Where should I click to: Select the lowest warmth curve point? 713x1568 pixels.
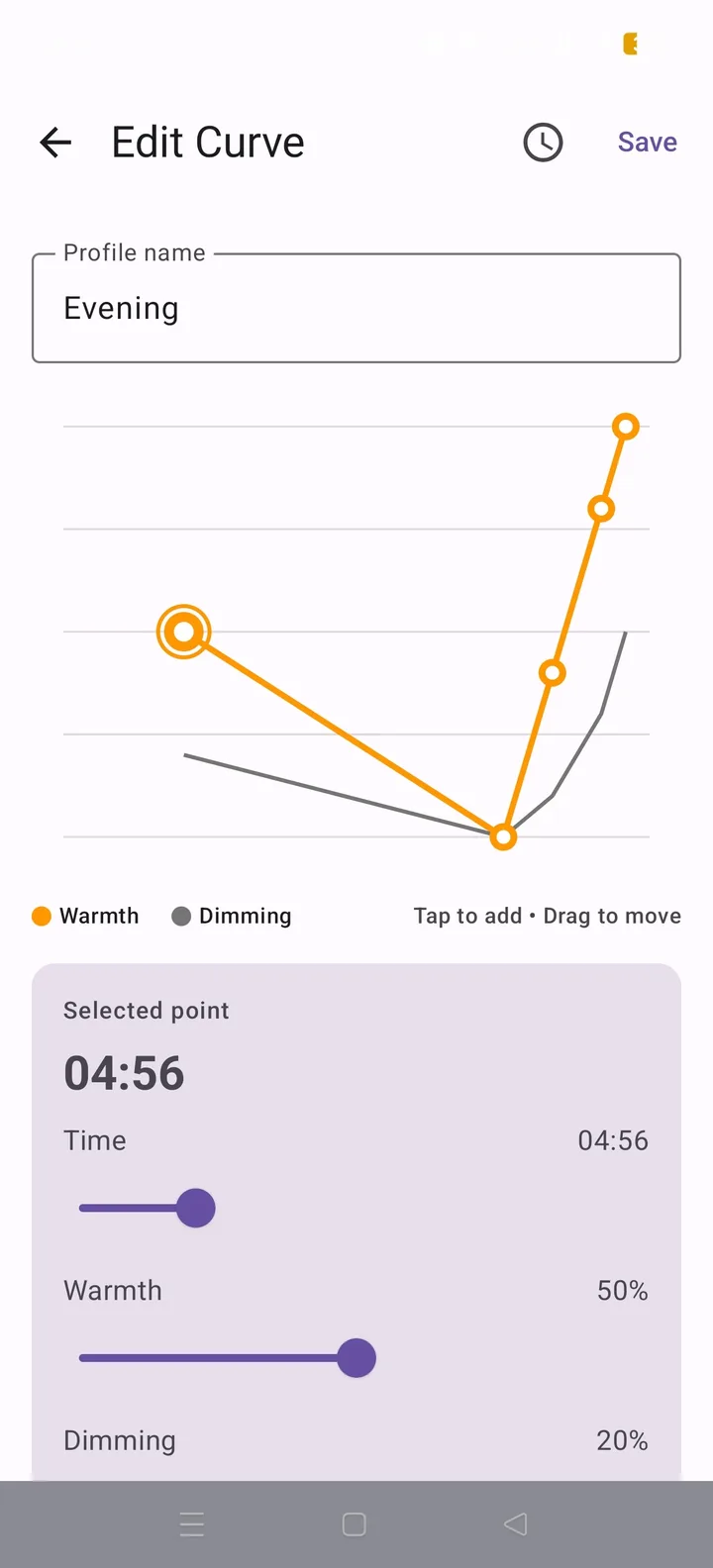tap(503, 837)
